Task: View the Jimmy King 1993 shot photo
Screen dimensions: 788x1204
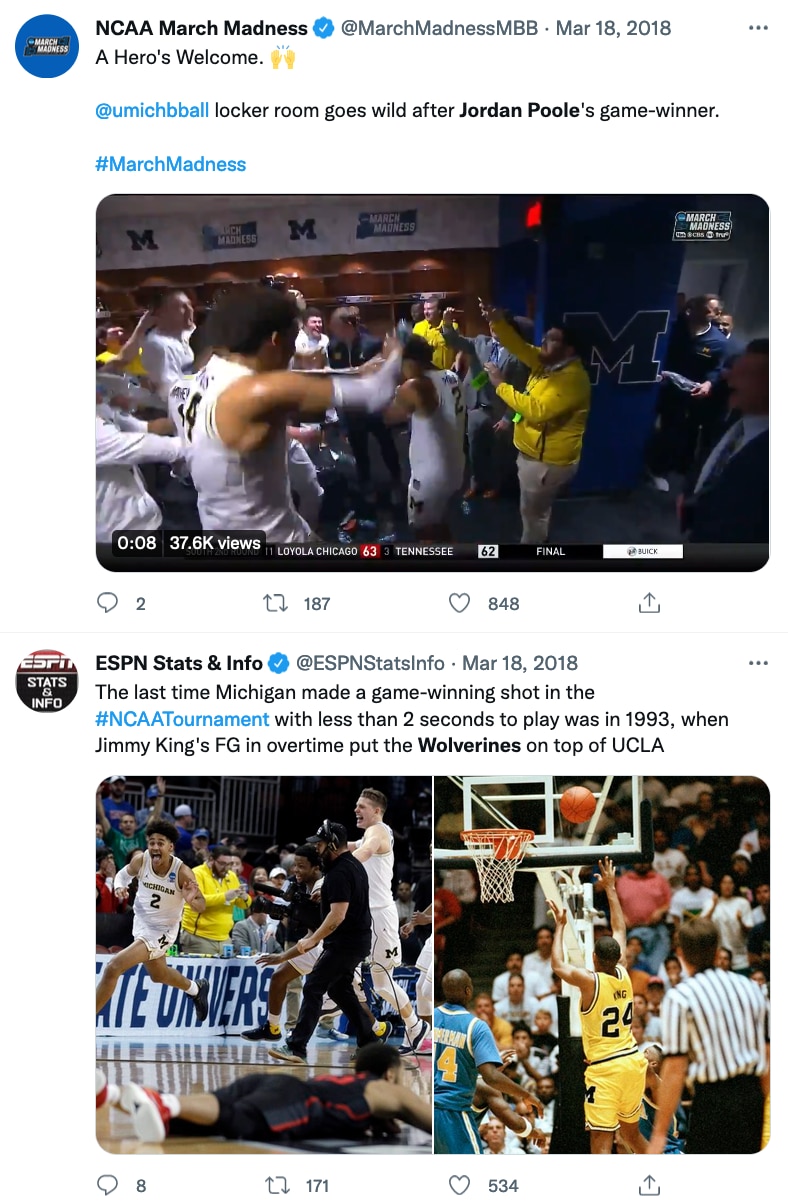Action: 602,964
